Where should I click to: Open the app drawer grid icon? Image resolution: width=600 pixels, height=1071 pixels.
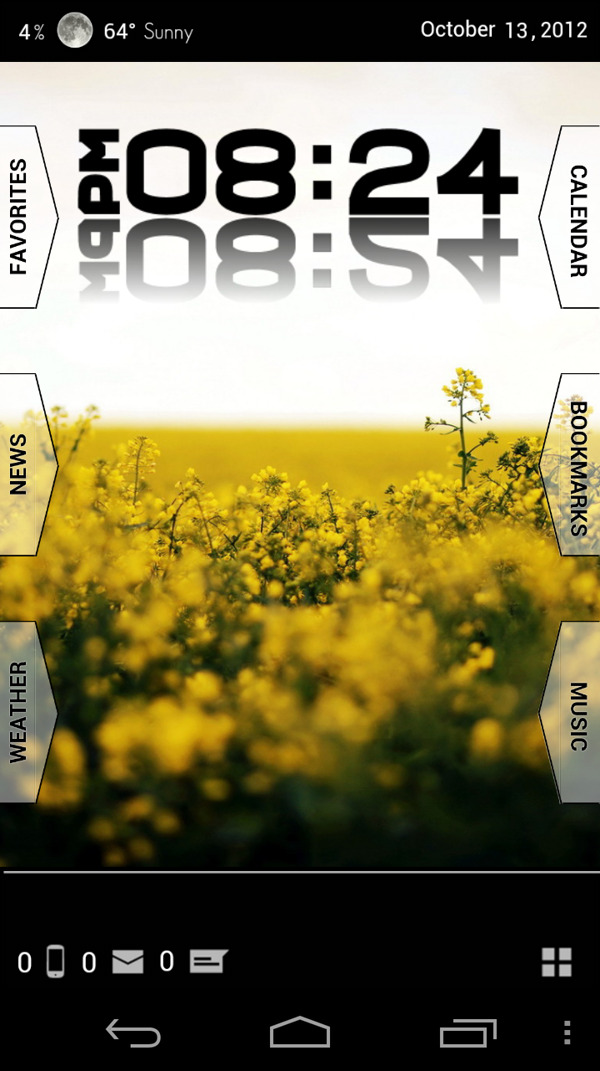[556, 962]
